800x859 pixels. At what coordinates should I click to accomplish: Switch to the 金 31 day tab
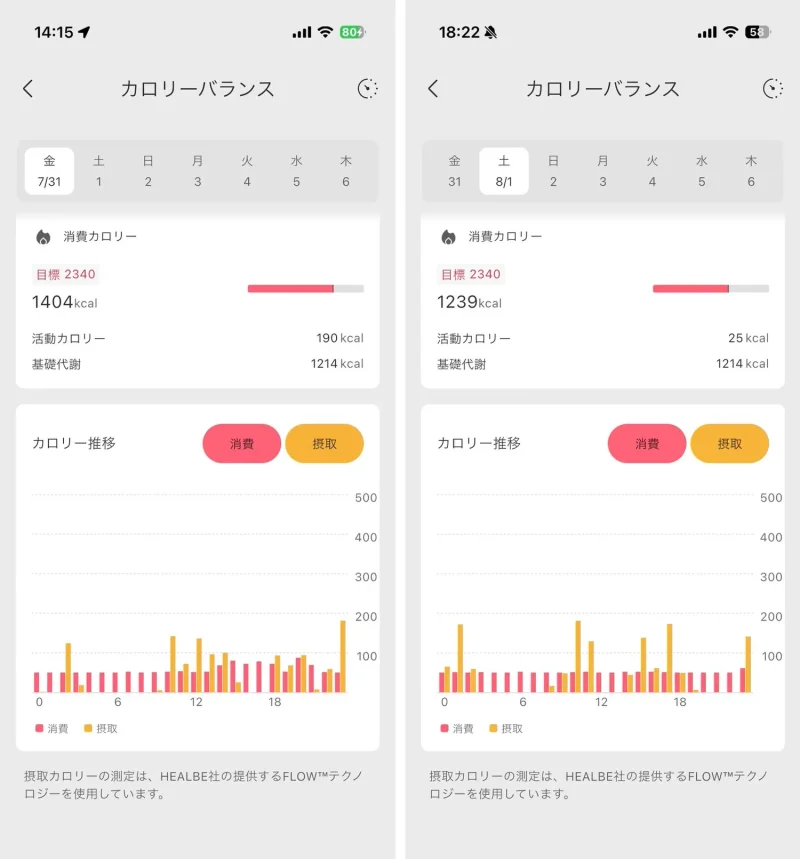click(x=454, y=171)
